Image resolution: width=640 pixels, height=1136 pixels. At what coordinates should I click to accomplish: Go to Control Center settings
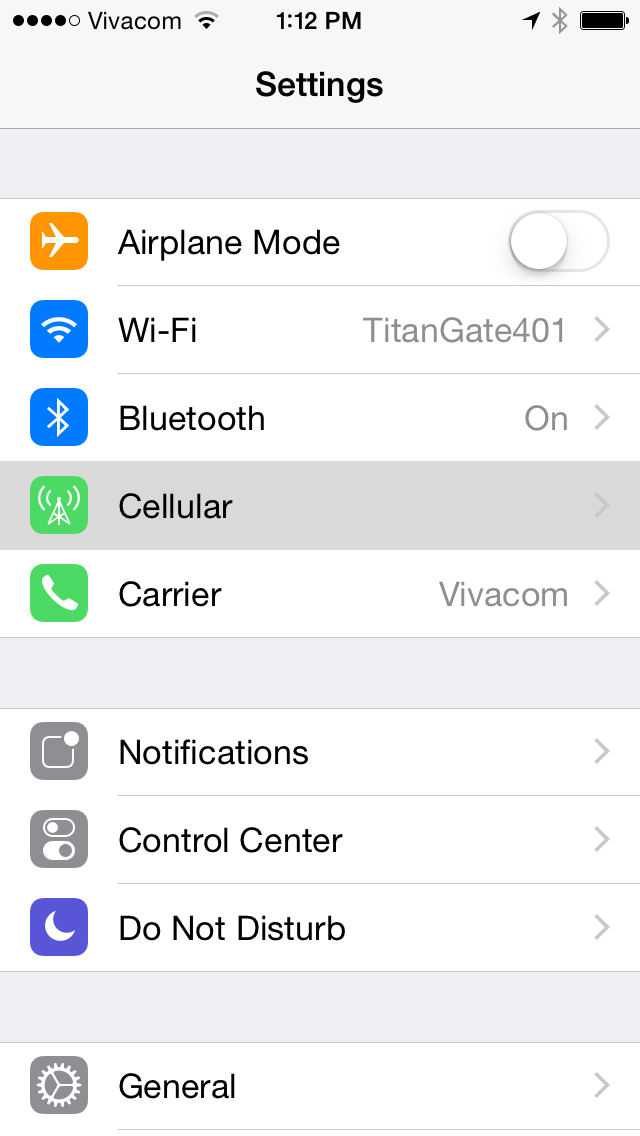coord(320,840)
